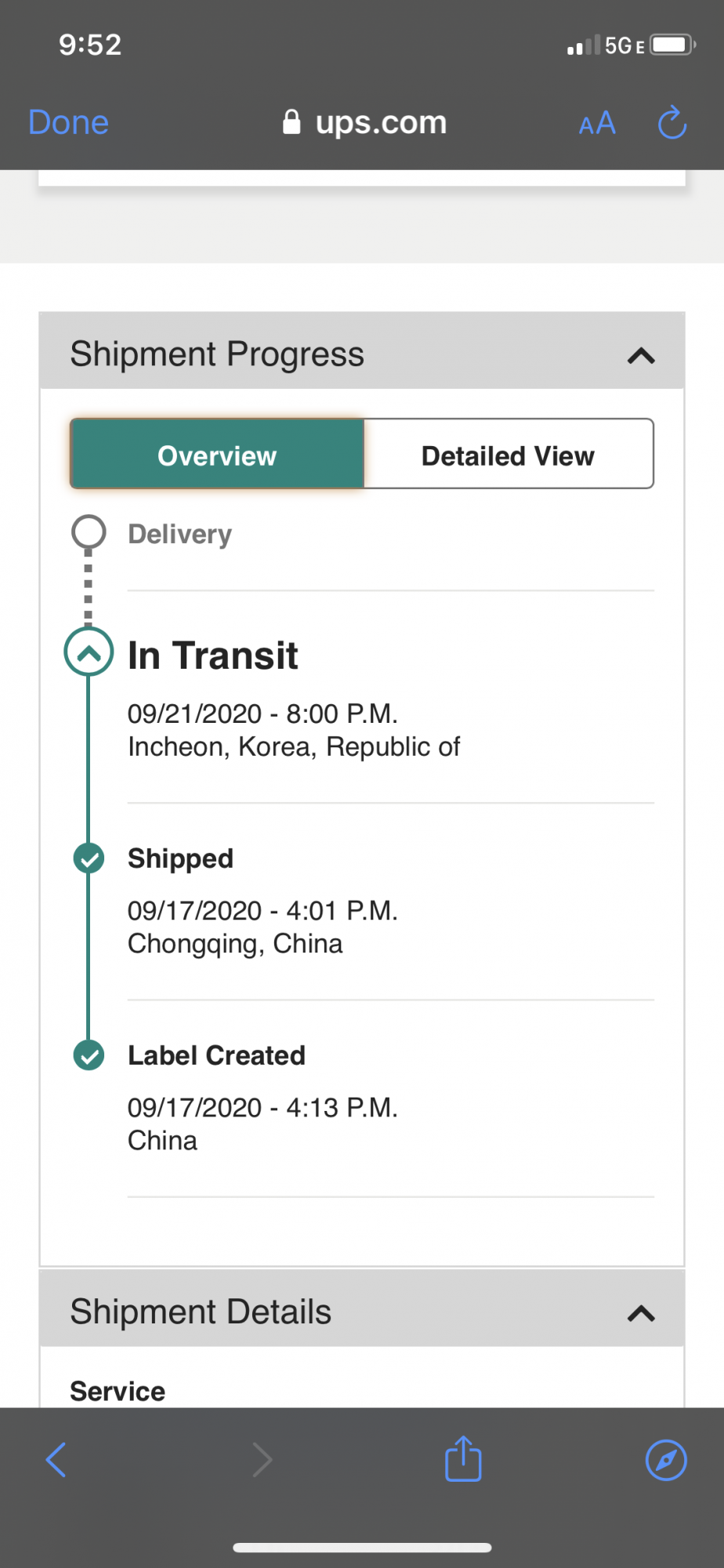Screen dimensions: 724x1568
Task: Tap Done to close the browser view
Action: click(x=68, y=123)
